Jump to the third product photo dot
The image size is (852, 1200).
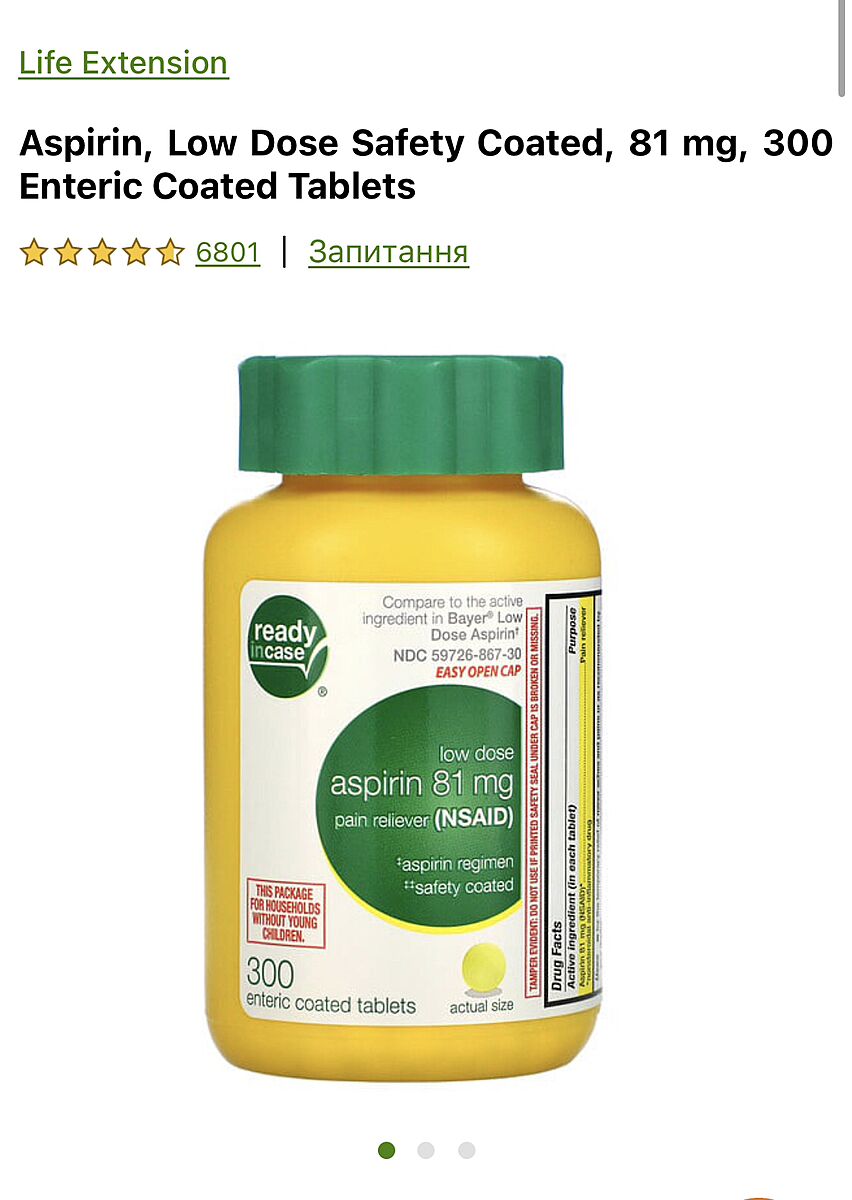pyautogui.click(x=466, y=1150)
